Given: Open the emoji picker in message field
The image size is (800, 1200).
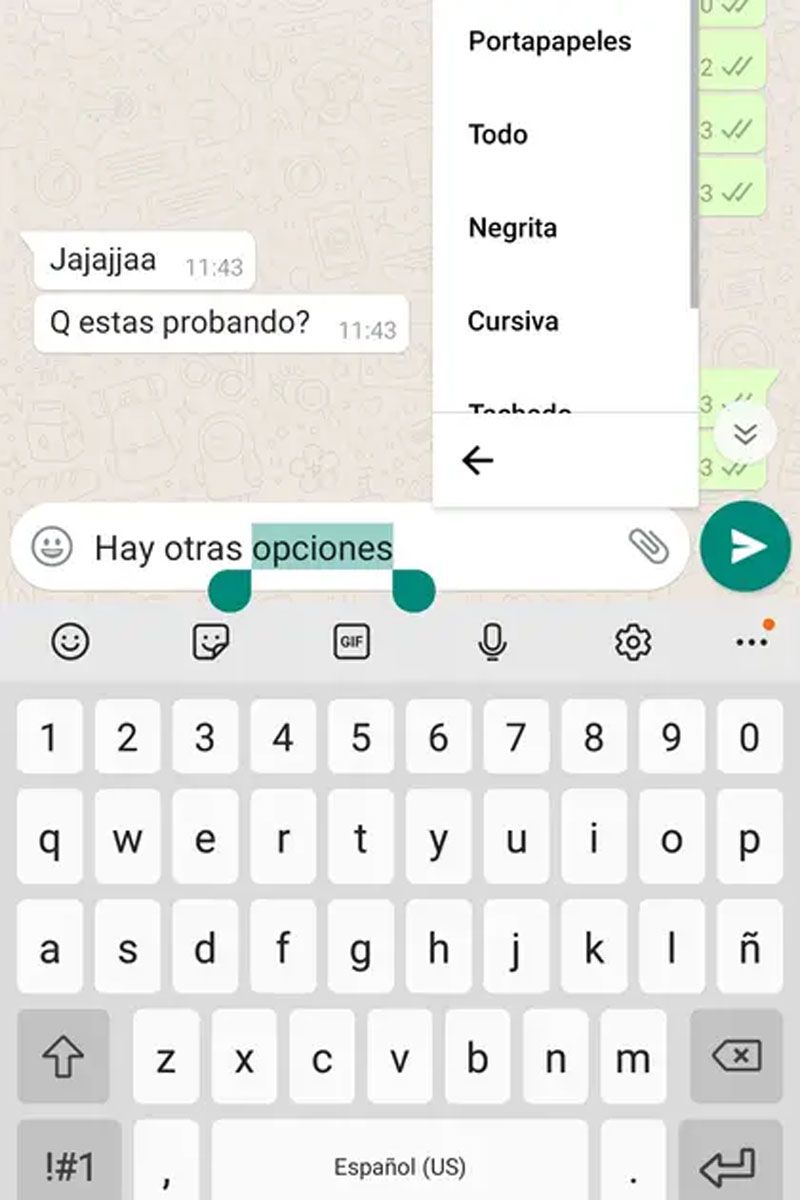Looking at the screenshot, I should [52, 547].
